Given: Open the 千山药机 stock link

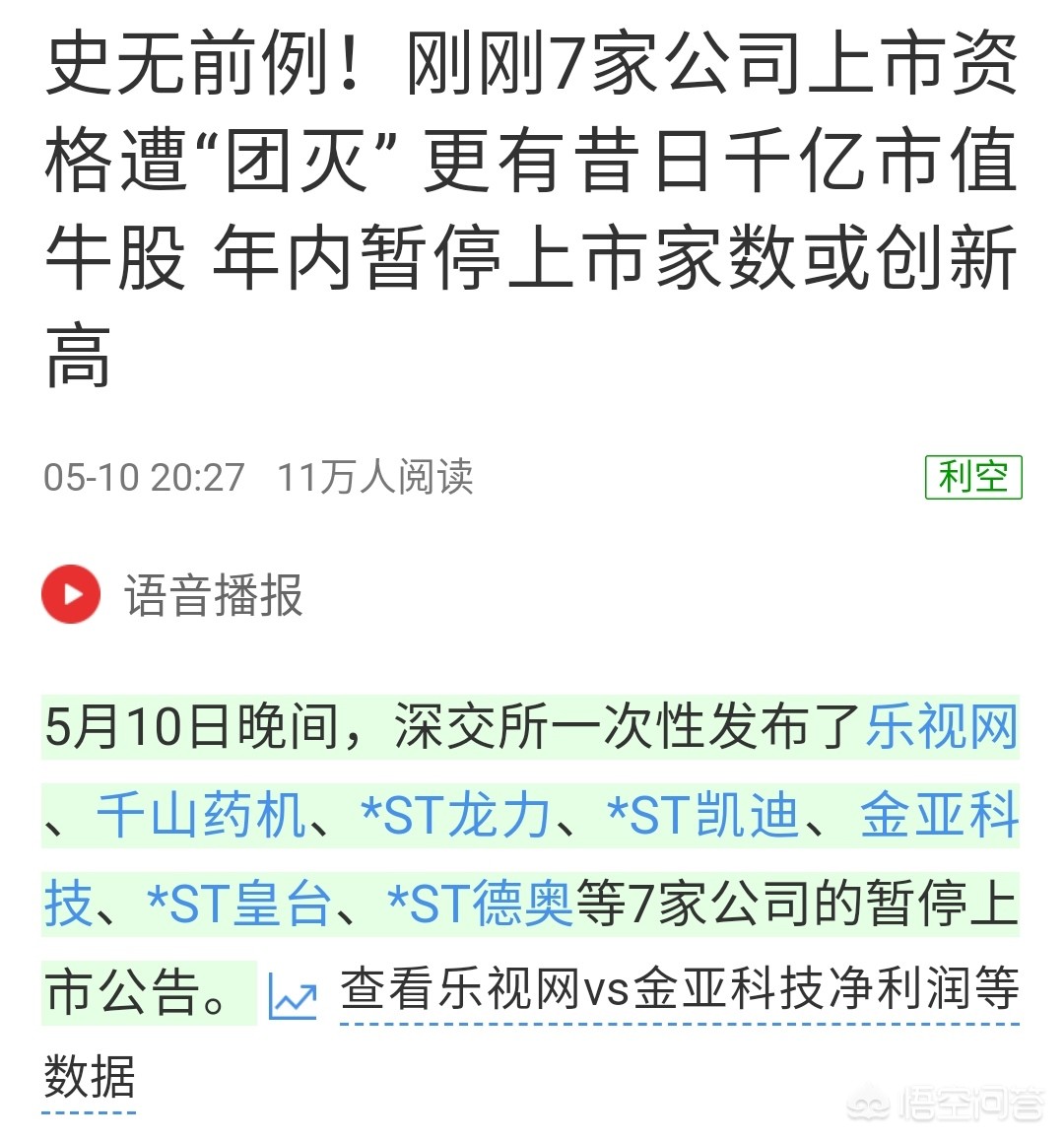Looking at the screenshot, I should click(201, 816).
